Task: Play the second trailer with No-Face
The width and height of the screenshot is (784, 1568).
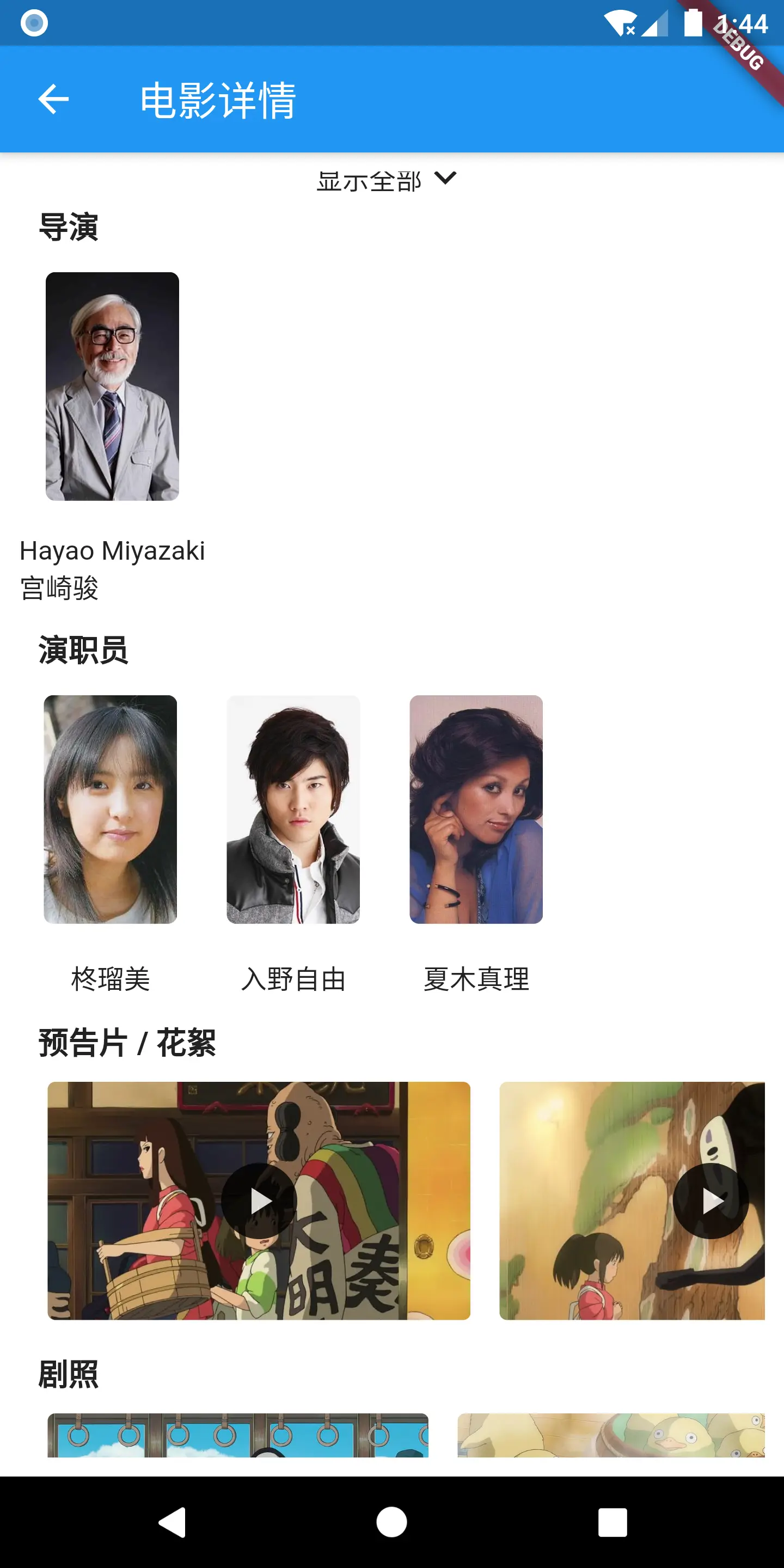Action: [710, 1200]
